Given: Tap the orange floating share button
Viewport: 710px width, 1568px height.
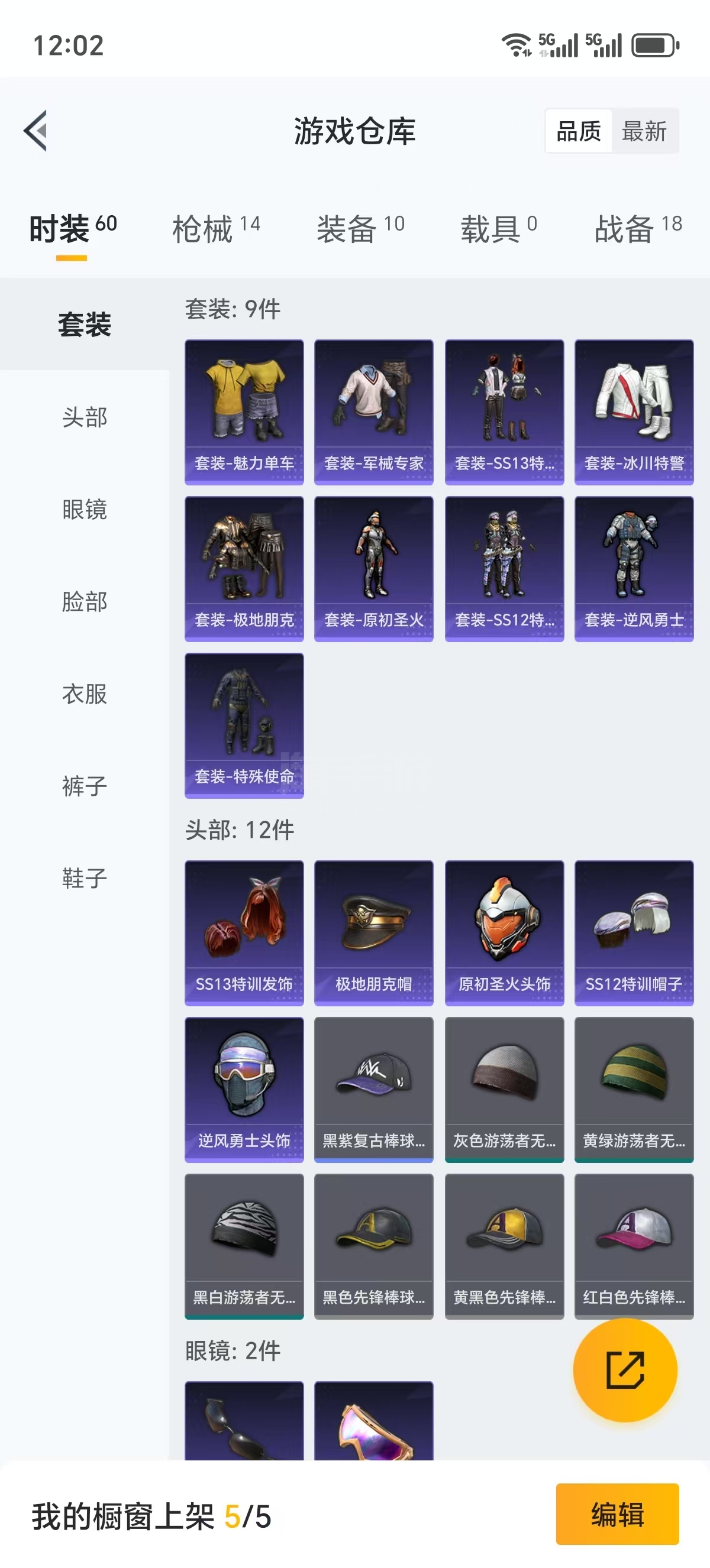Looking at the screenshot, I should 625,1369.
